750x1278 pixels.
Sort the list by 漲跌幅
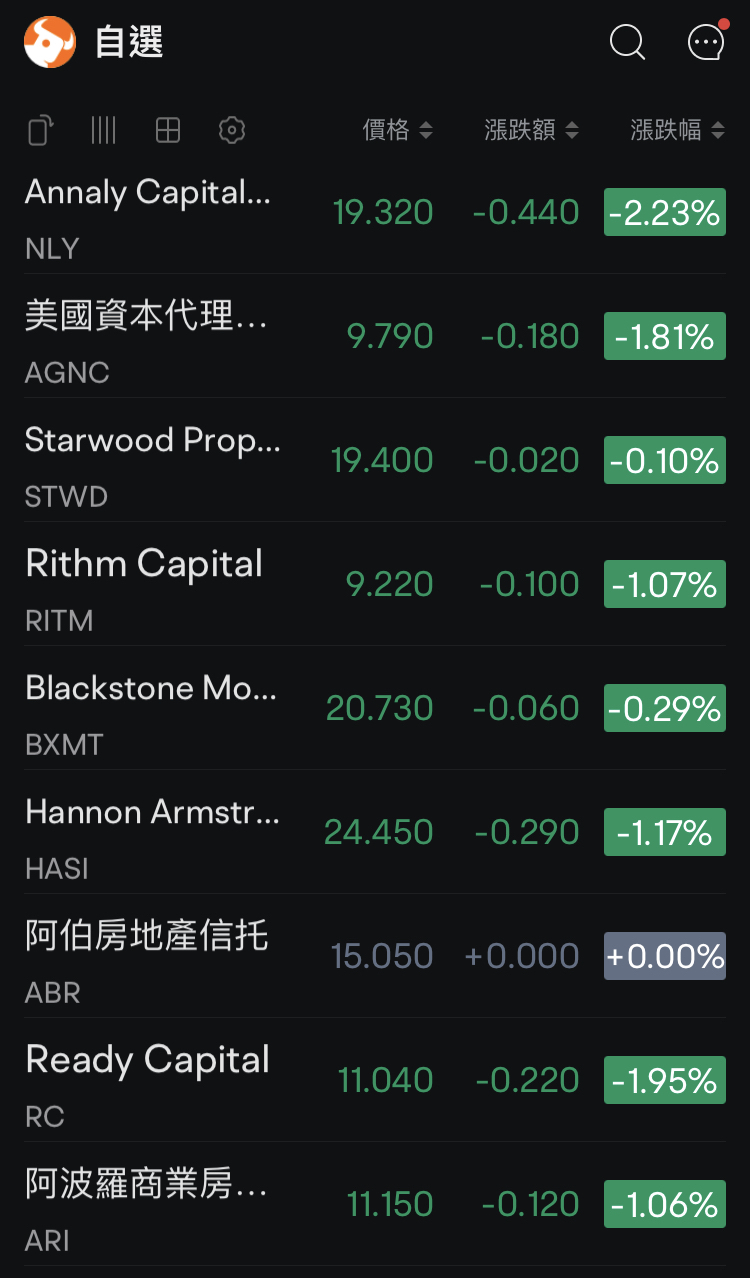click(x=677, y=130)
